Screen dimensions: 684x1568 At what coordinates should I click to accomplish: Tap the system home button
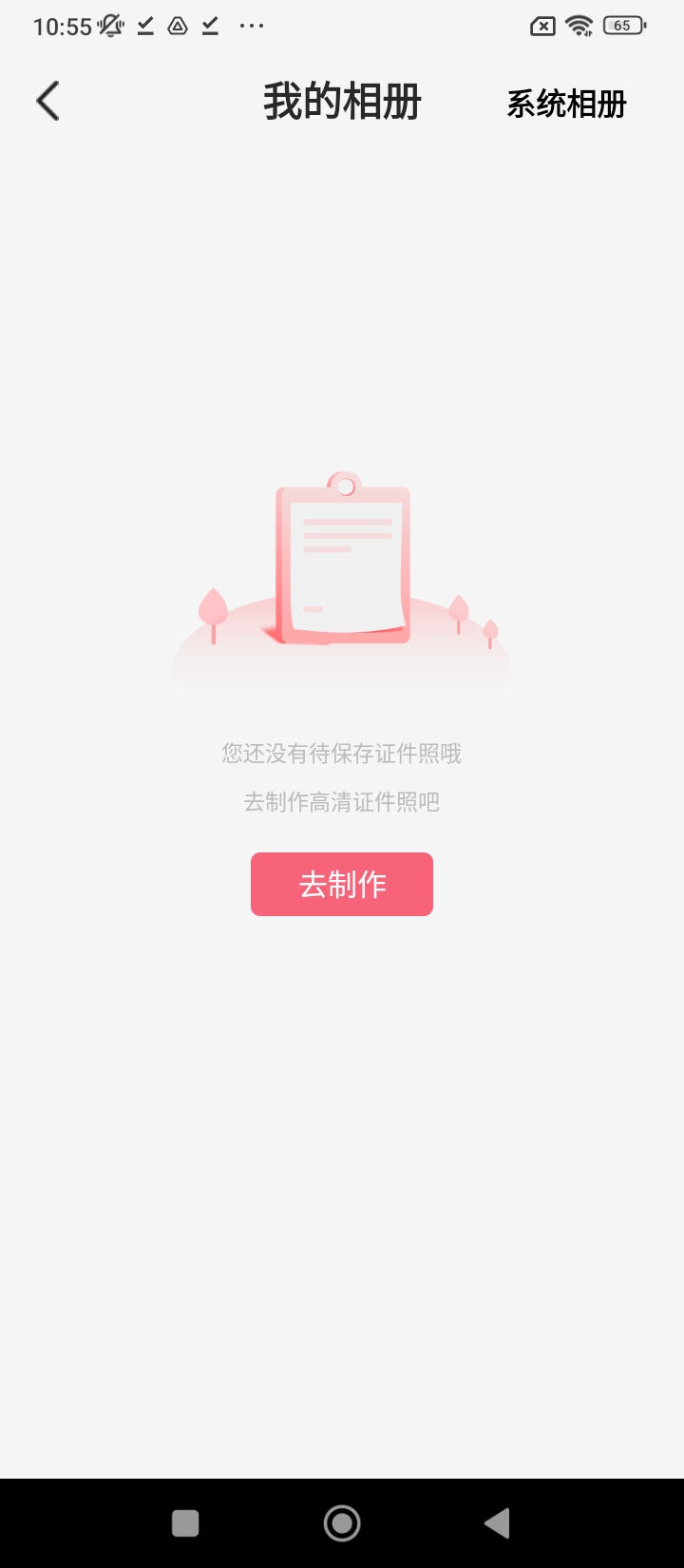(x=342, y=1523)
